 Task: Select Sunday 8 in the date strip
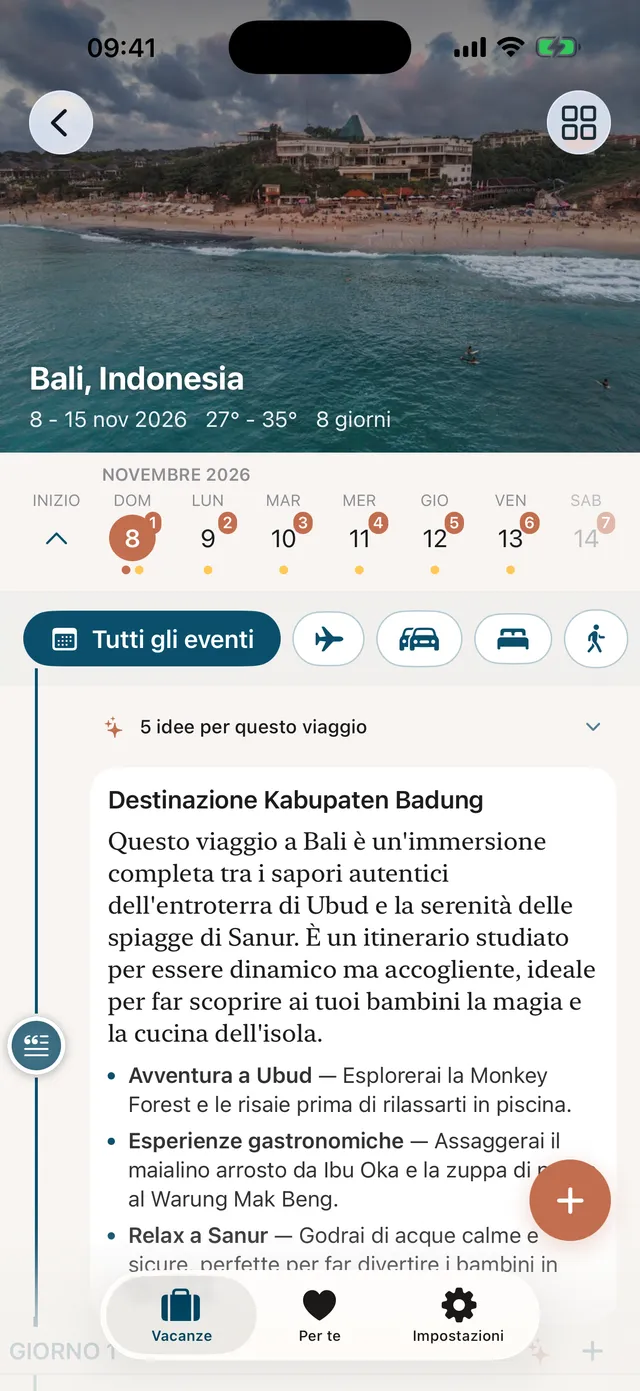[132, 538]
